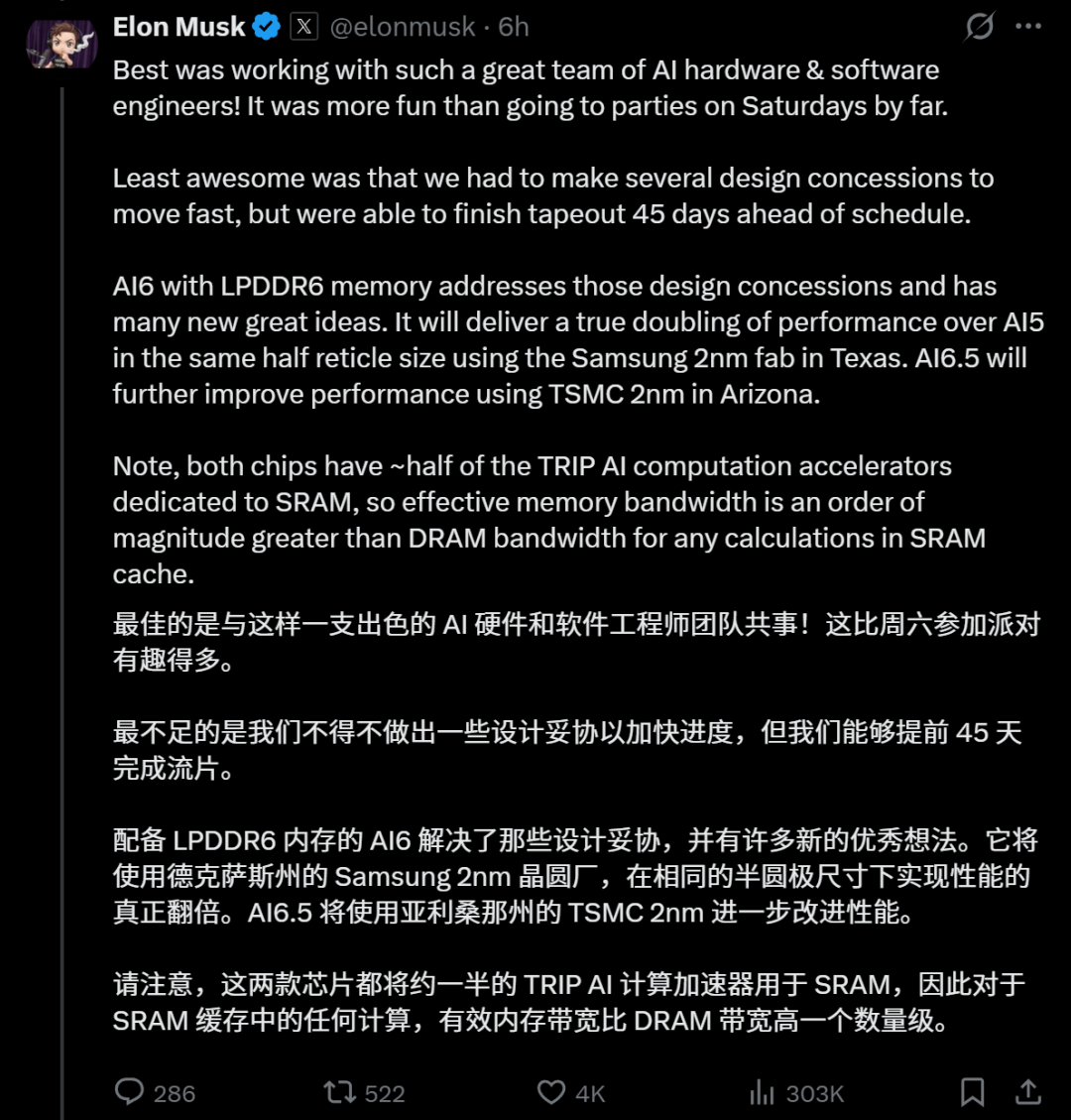Image resolution: width=1071 pixels, height=1120 pixels.
Task: Repost the tweet with 522 reposts
Action: tap(364, 1093)
